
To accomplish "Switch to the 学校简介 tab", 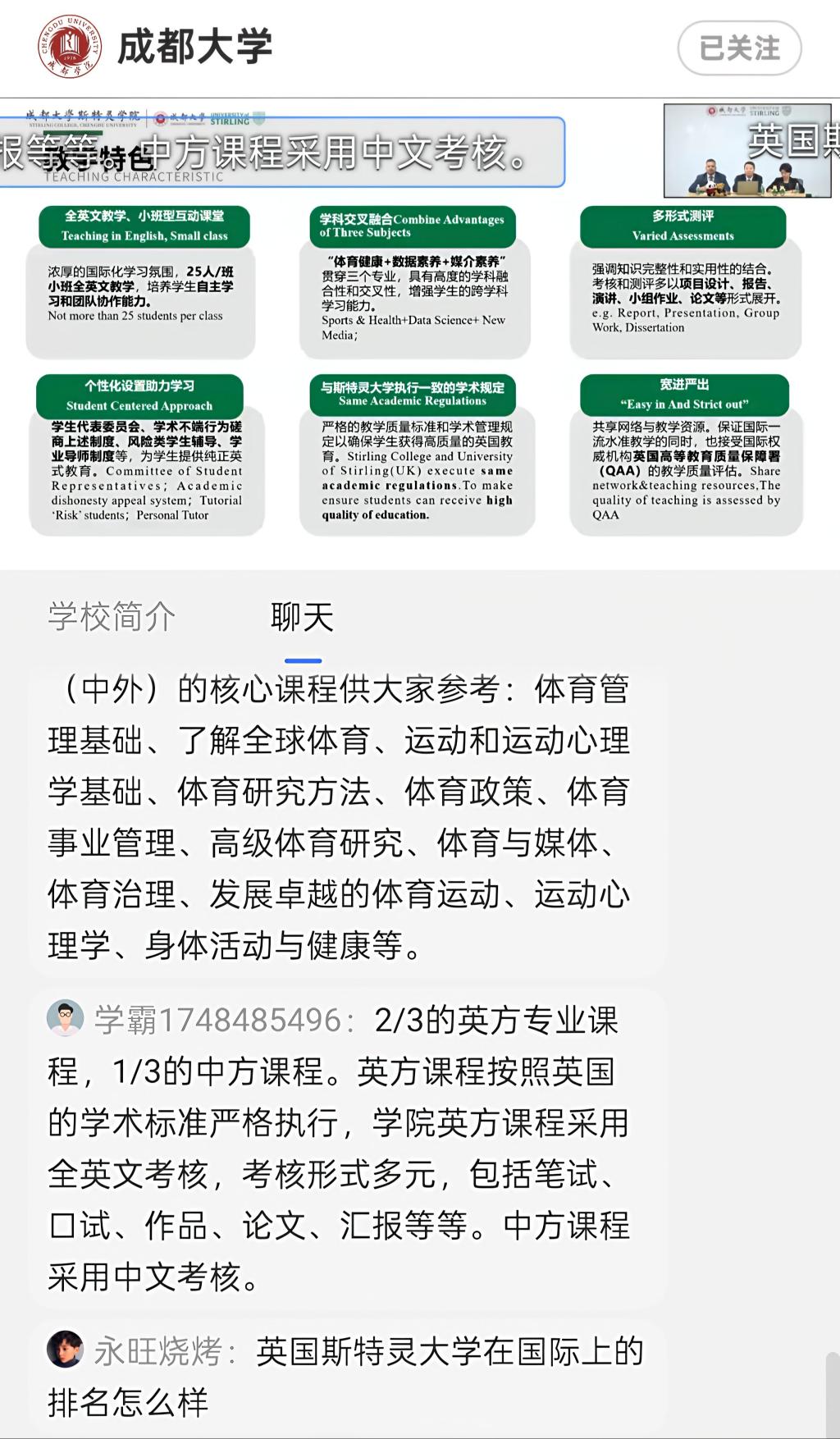I will pos(112,617).
